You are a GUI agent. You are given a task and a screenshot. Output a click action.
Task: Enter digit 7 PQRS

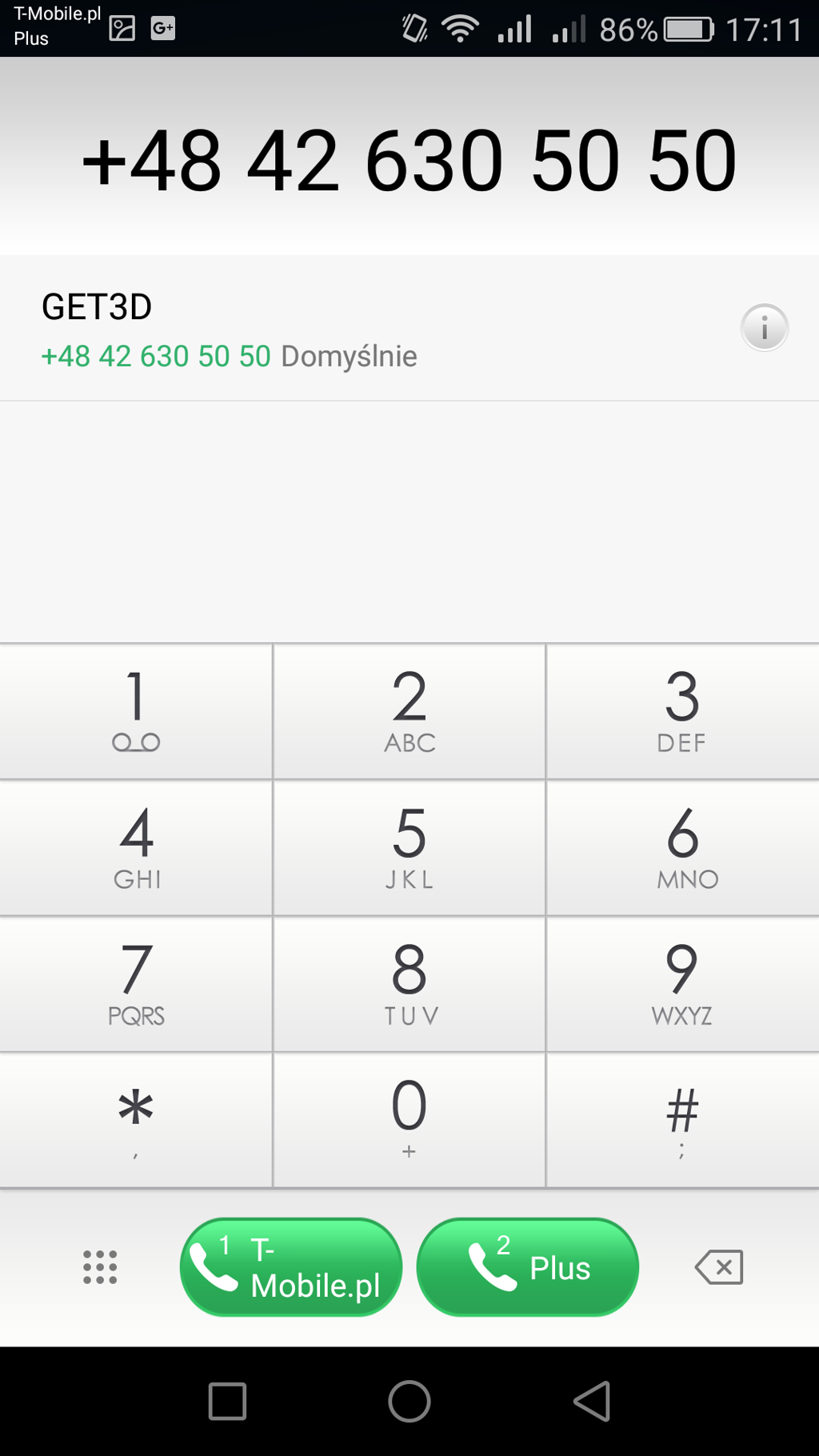tap(136, 985)
